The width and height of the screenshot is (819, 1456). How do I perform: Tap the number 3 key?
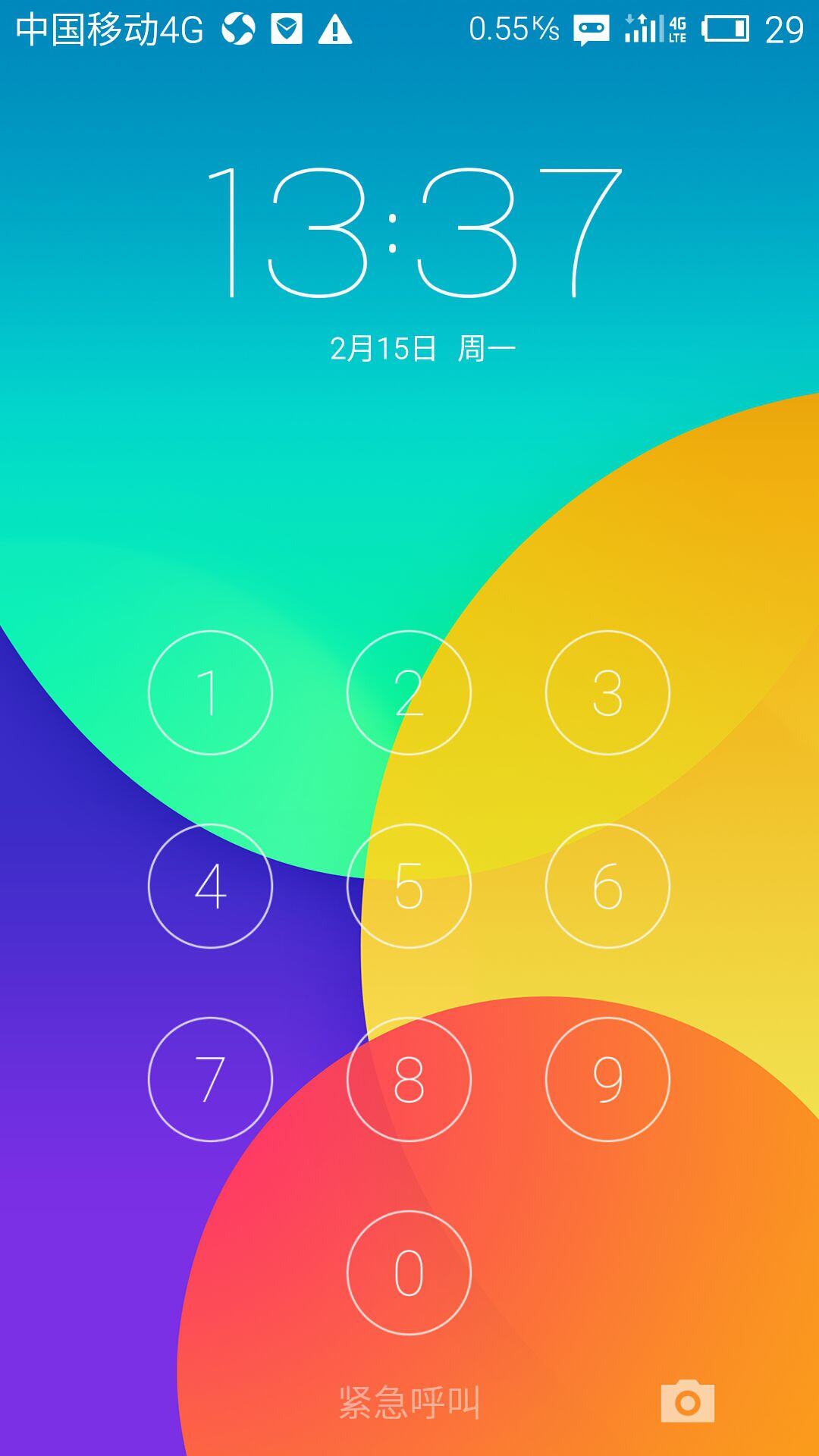tap(607, 692)
